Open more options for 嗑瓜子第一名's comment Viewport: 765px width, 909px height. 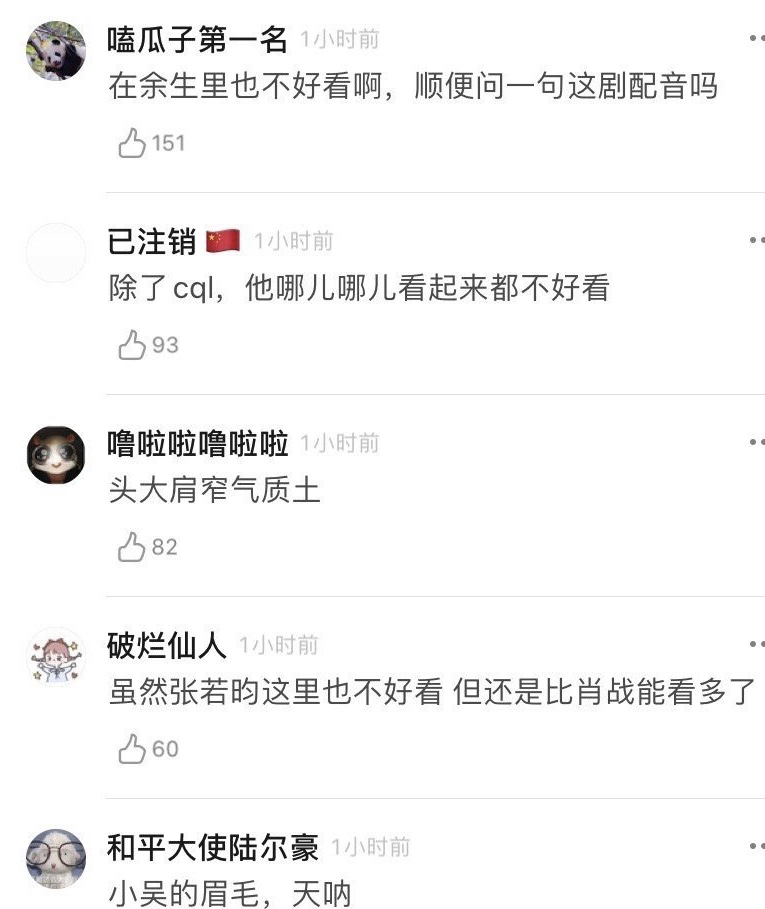point(756,38)
